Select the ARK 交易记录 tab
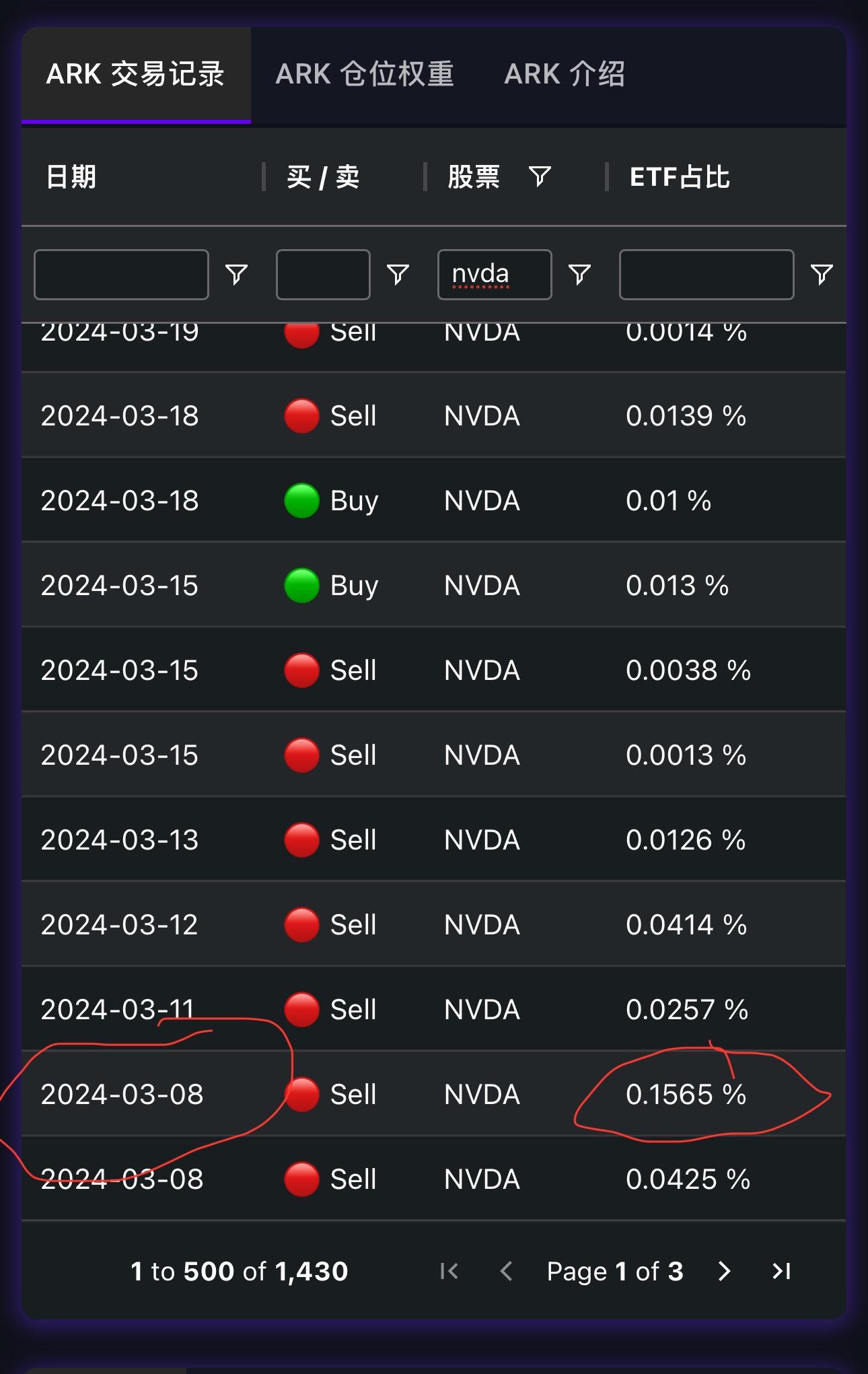 tap(135, 74)
